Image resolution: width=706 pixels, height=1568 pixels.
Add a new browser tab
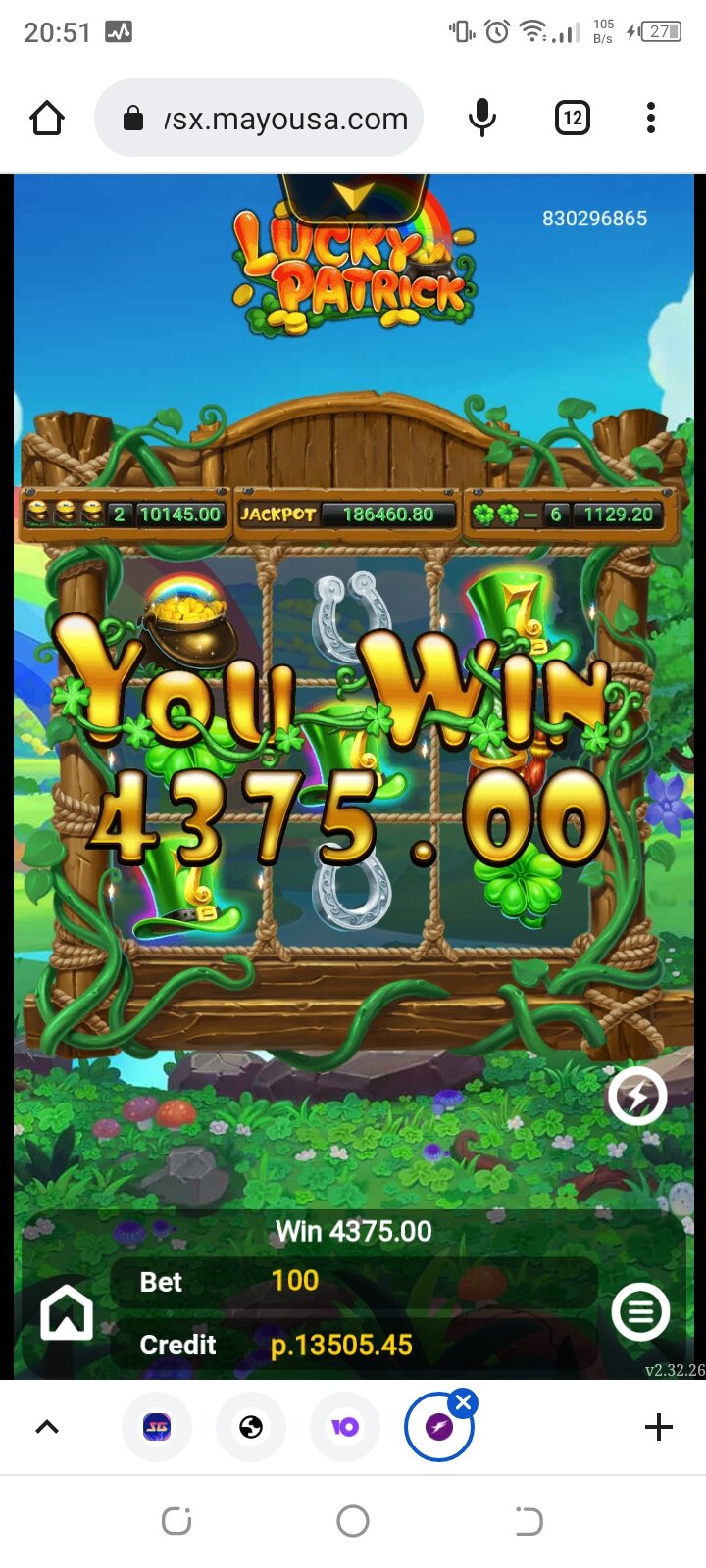point(659,1427)
